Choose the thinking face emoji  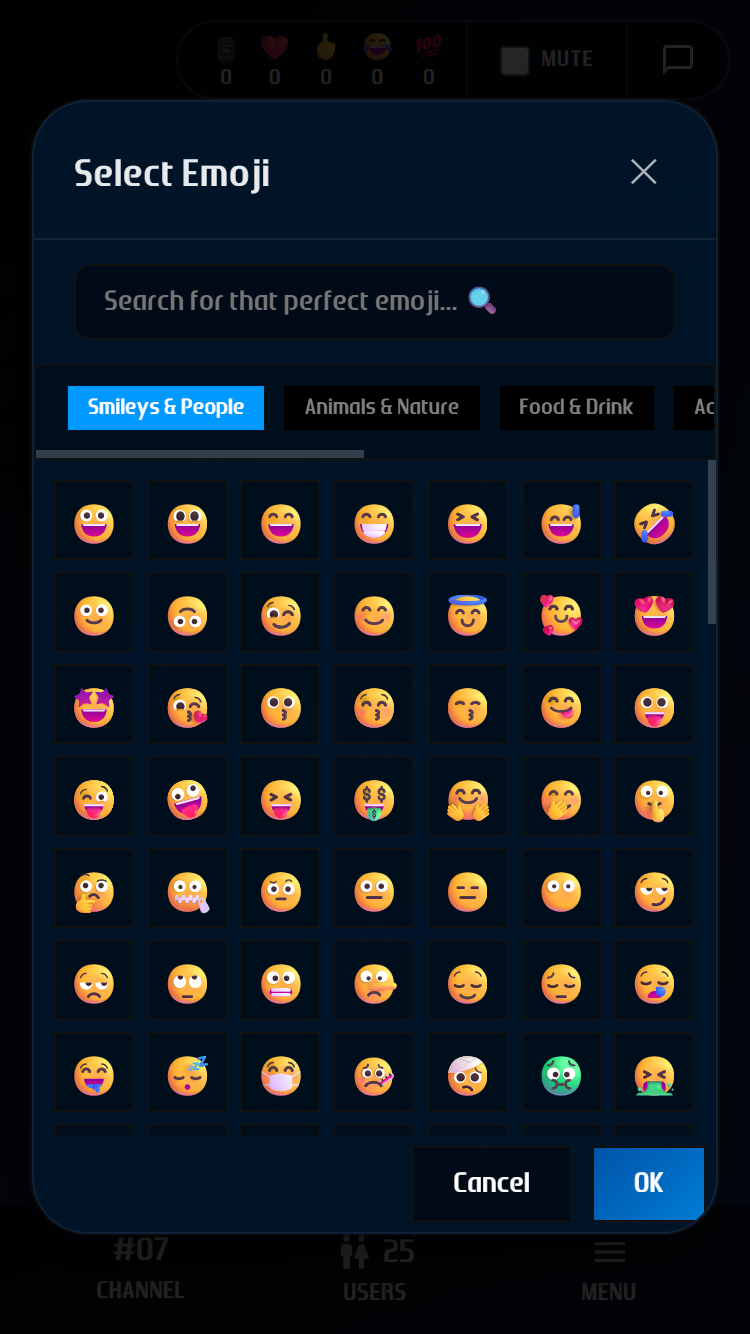point(94,892)
